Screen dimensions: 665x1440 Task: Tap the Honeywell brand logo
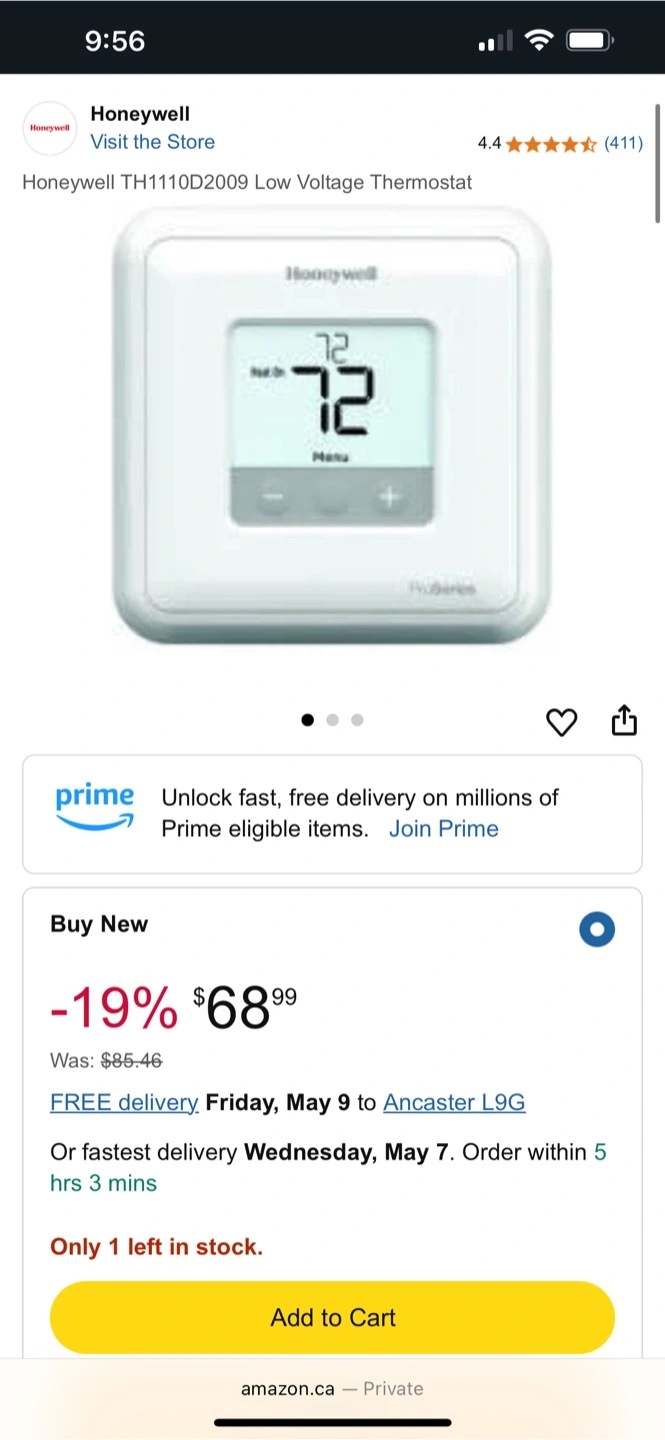tap(50, 128)
